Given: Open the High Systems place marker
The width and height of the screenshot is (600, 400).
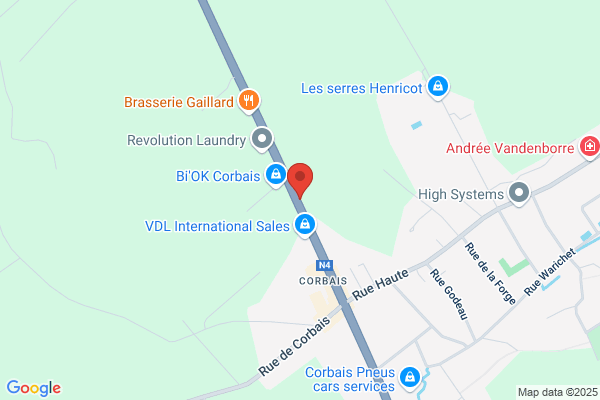Looking at the screenshot, I should pos(519,193).
